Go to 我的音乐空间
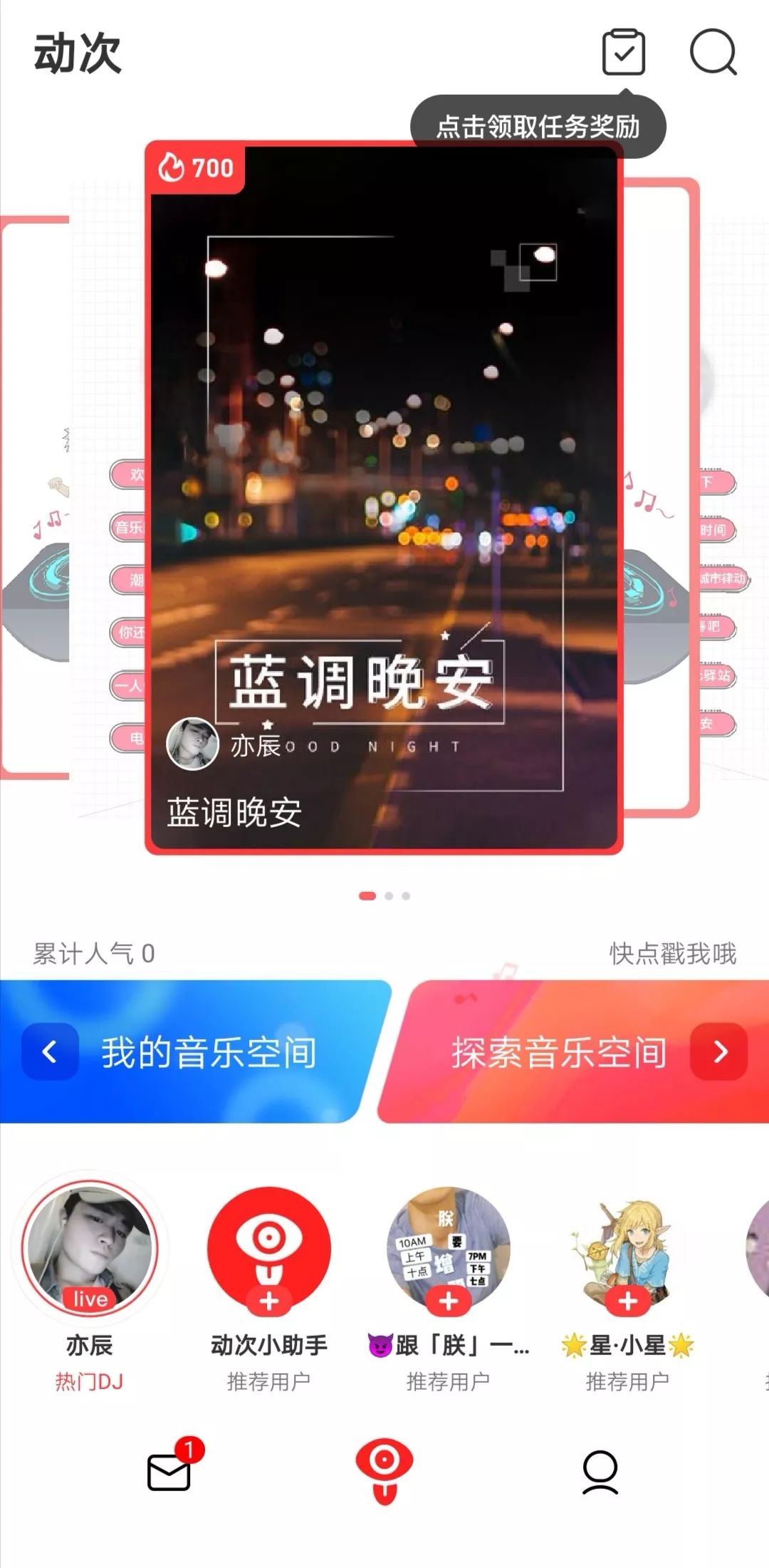This screenshot has width=769, height=1568. coord(192,1052)
